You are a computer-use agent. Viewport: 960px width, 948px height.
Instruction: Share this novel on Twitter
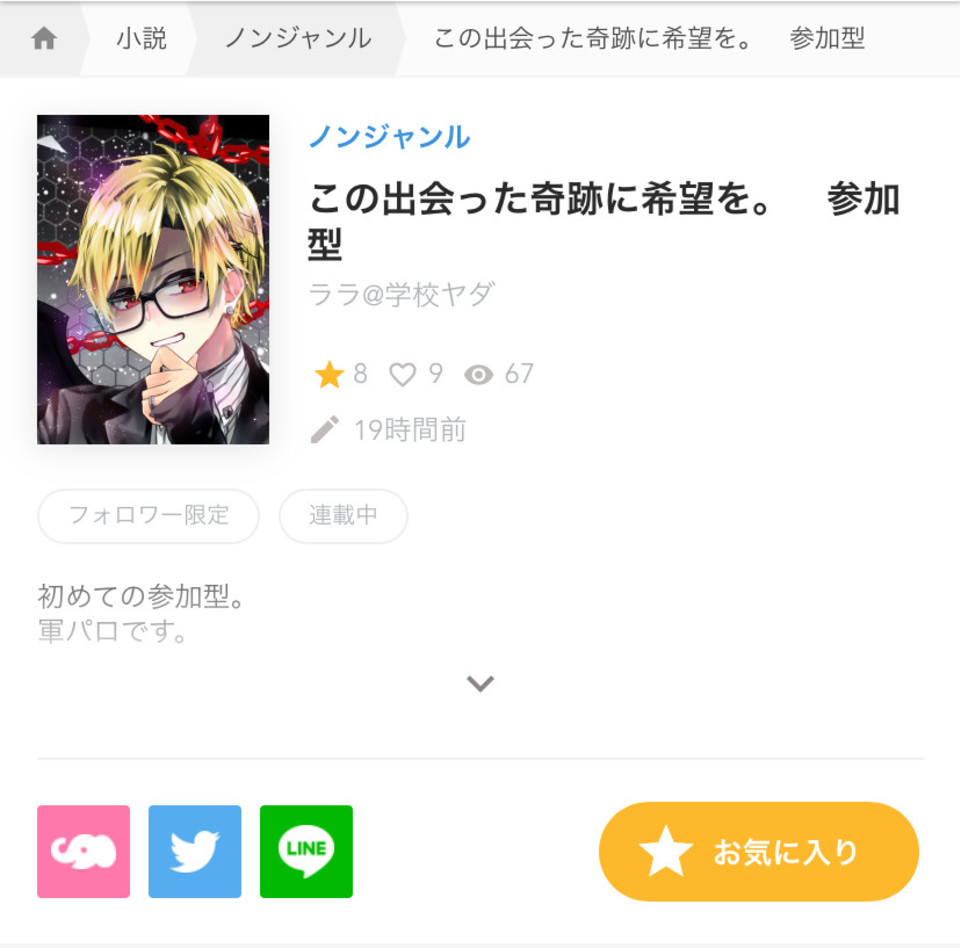tap(195, 851)
